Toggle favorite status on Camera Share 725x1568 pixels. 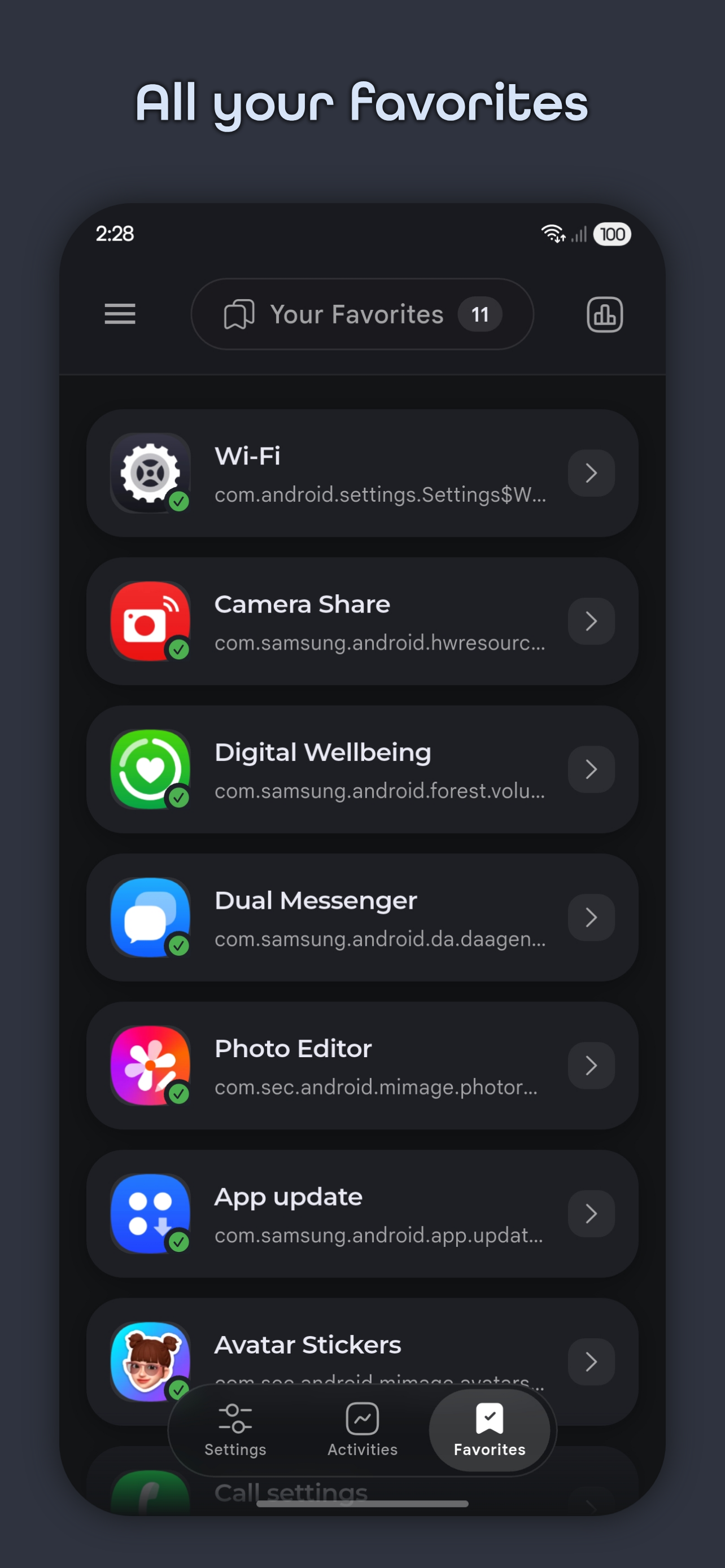click(x=179, y=650)
